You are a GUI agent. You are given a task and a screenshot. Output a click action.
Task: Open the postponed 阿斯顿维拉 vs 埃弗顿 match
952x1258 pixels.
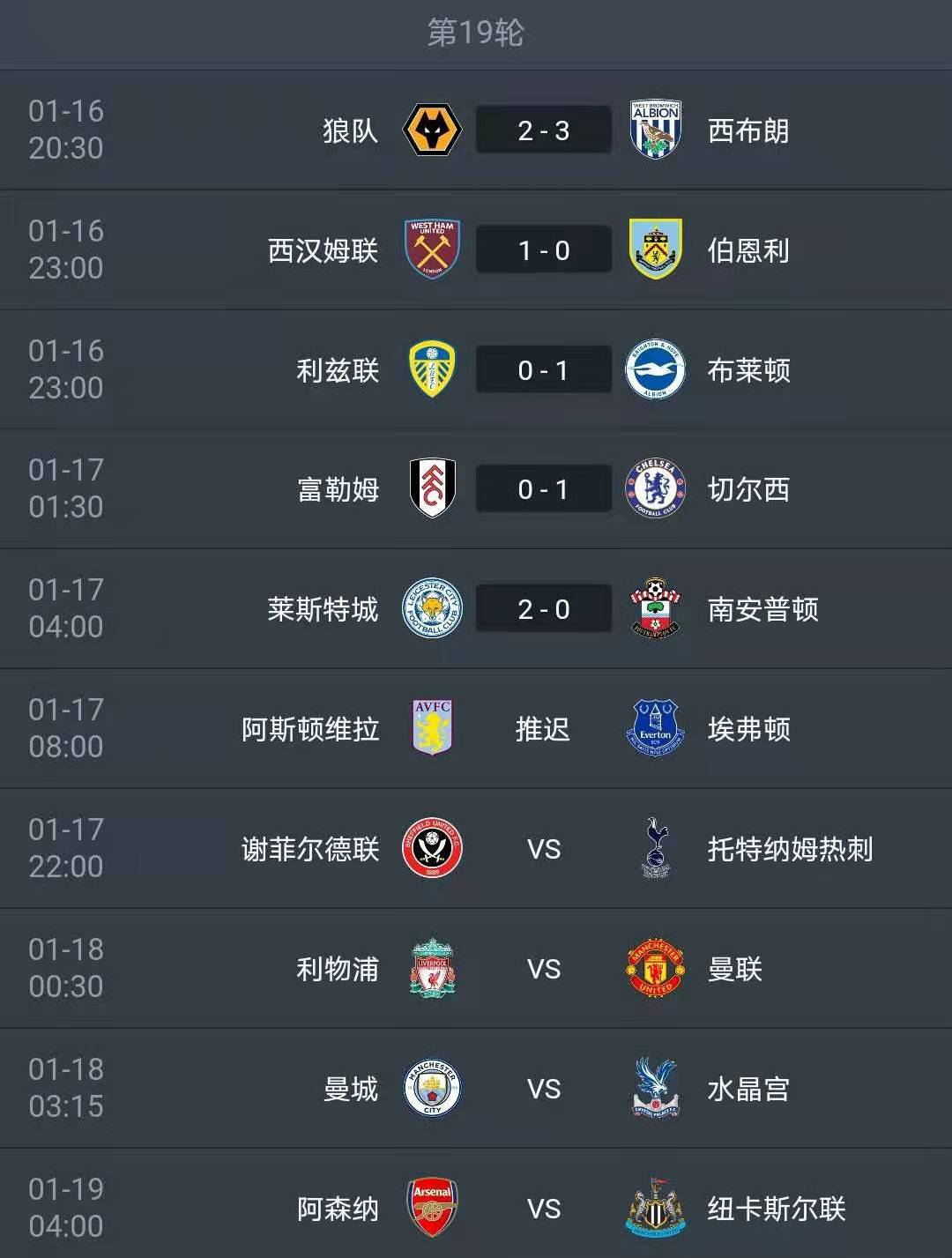[543, 729]
